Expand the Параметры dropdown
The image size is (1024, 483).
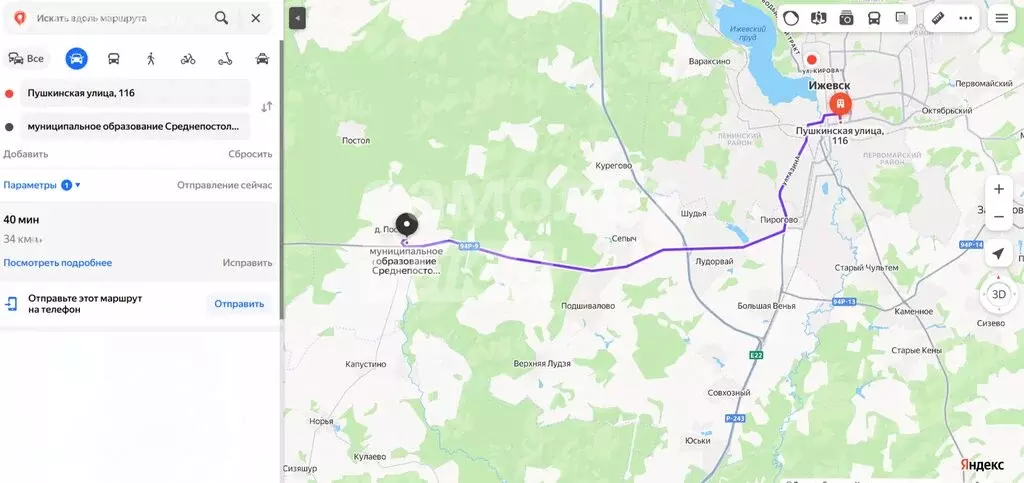(42, 185)
